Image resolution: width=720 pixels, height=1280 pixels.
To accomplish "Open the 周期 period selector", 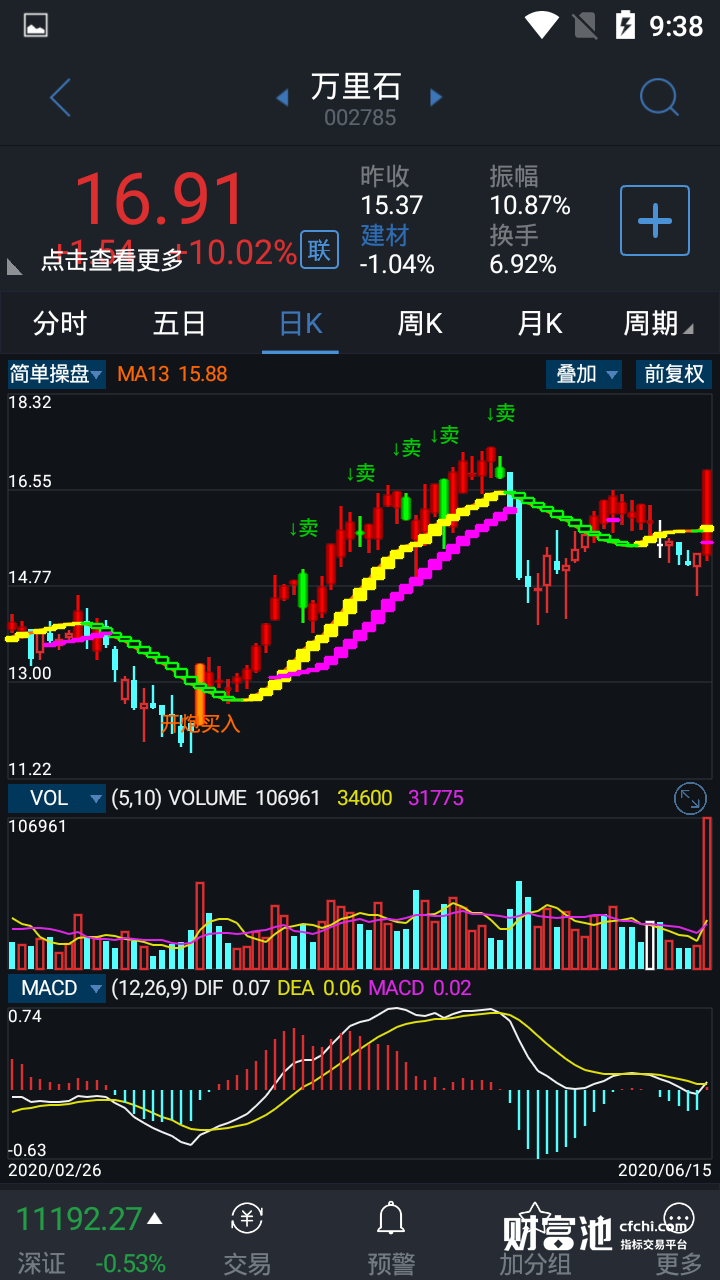I will click(x=657, y=324).
